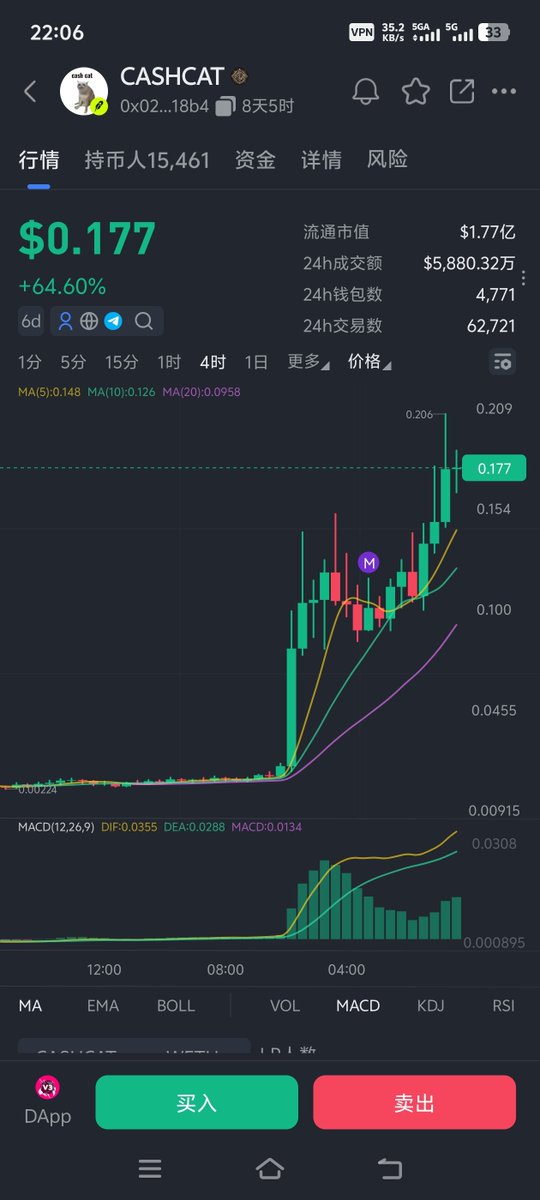Open the DApp shortcut
540x1200 pixels.
[48, 1102]
